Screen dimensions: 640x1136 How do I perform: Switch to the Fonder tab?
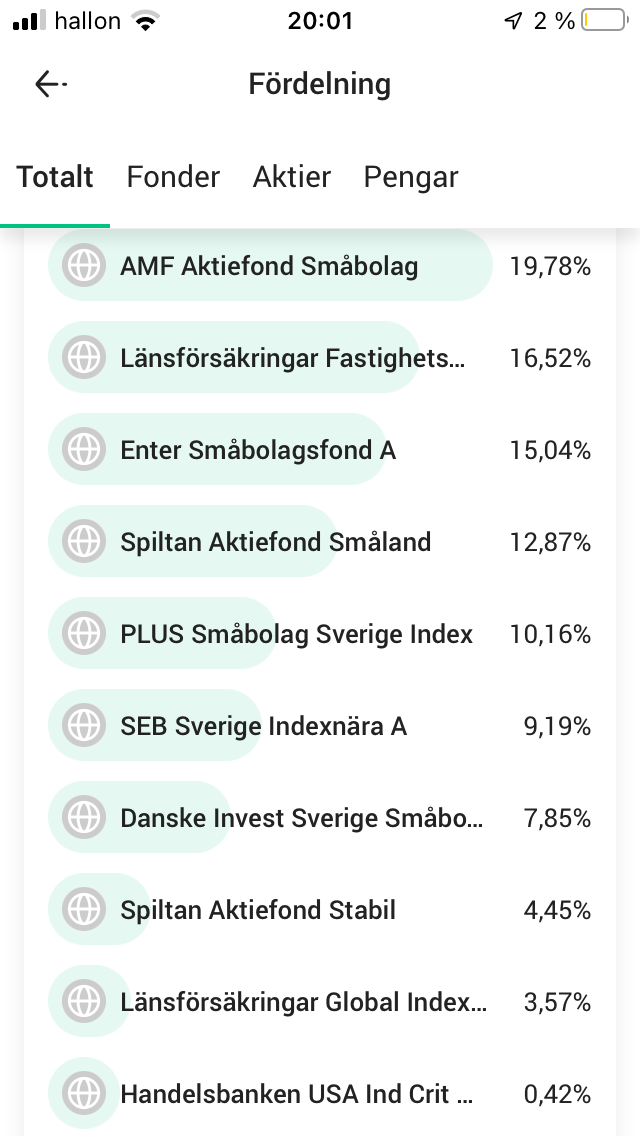click(173, 177)
